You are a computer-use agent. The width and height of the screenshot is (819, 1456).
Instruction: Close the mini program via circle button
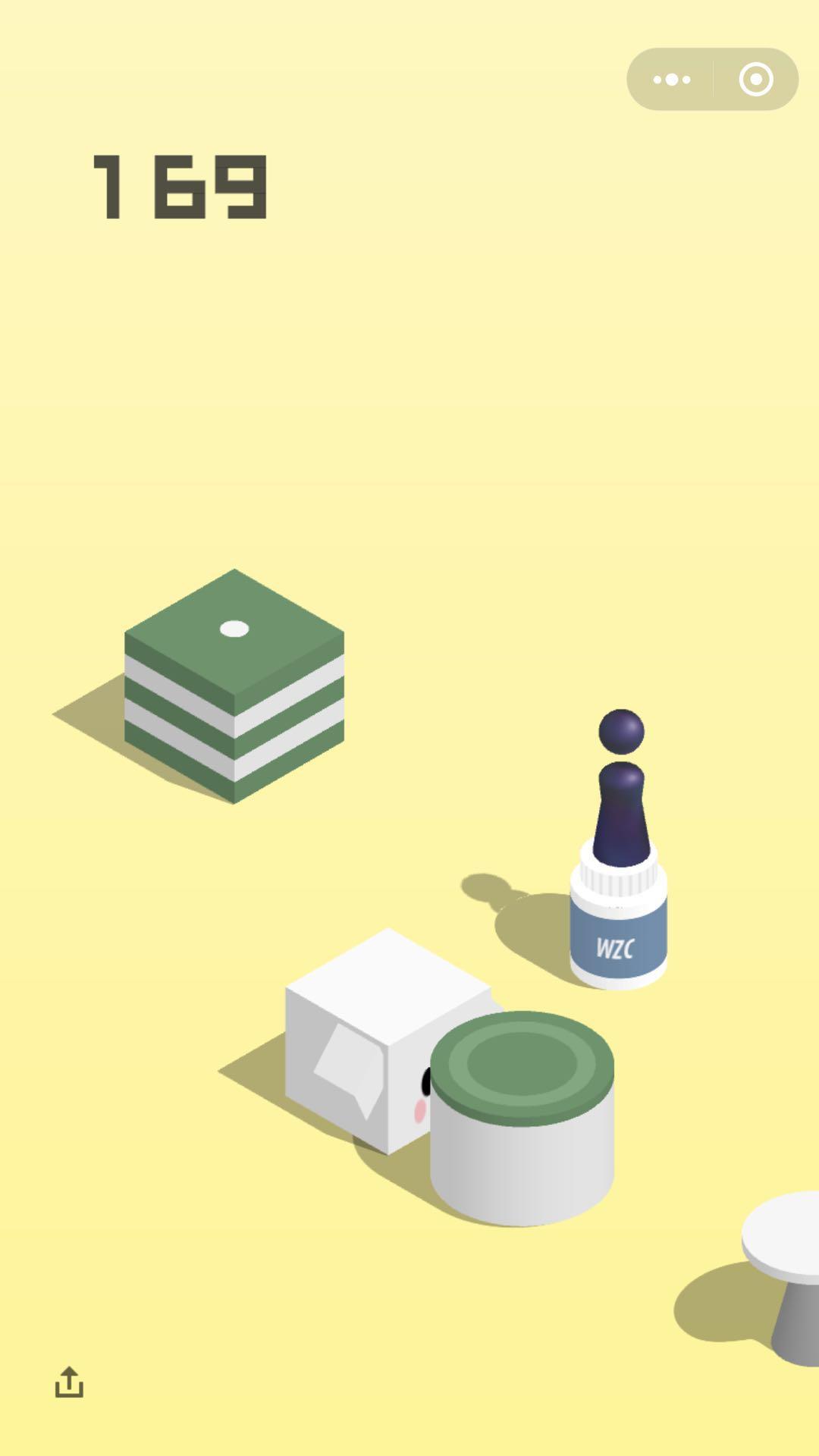pyautogui.click(x=756, y=80)
